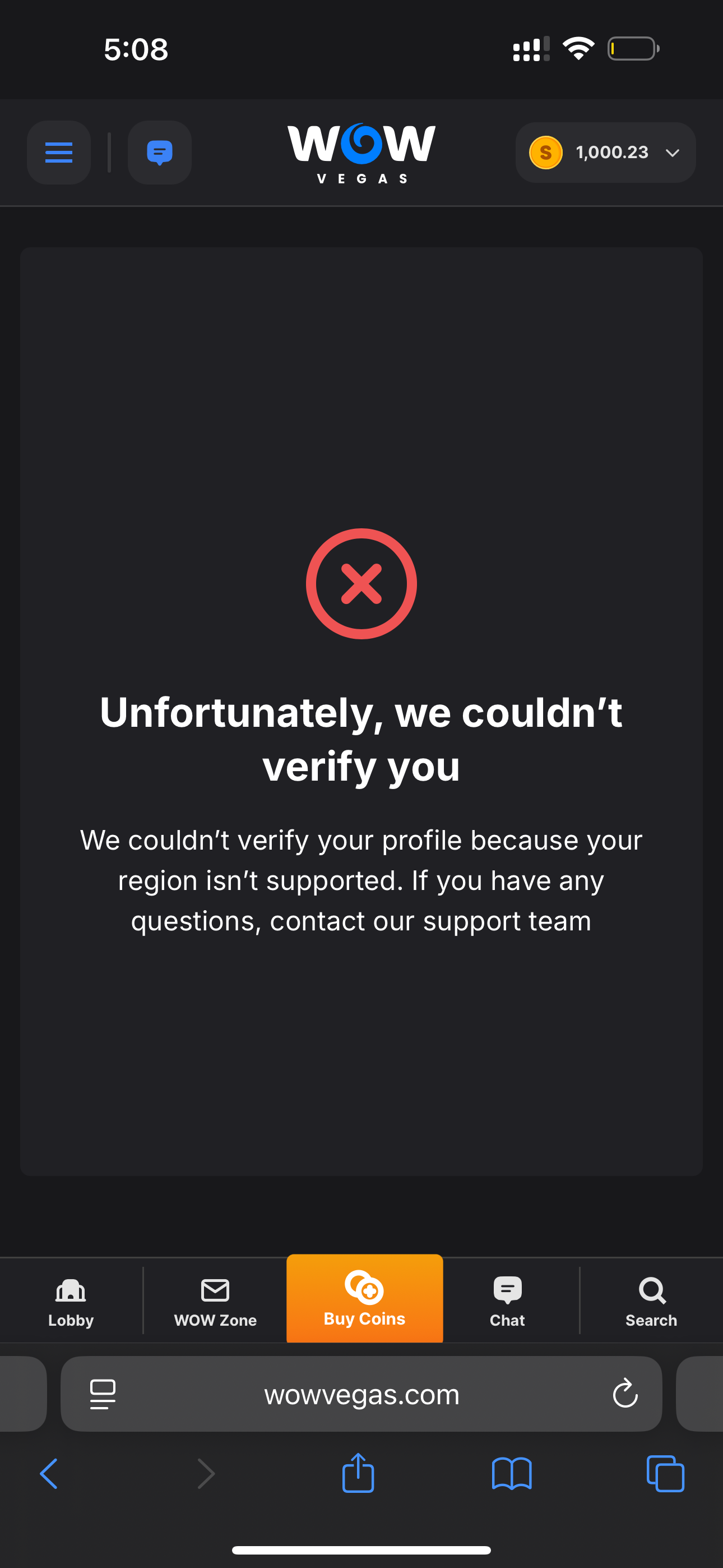Tap the wowvegas.com address bar
The height and width of the screenshot is (1568, 723).
361,1394
